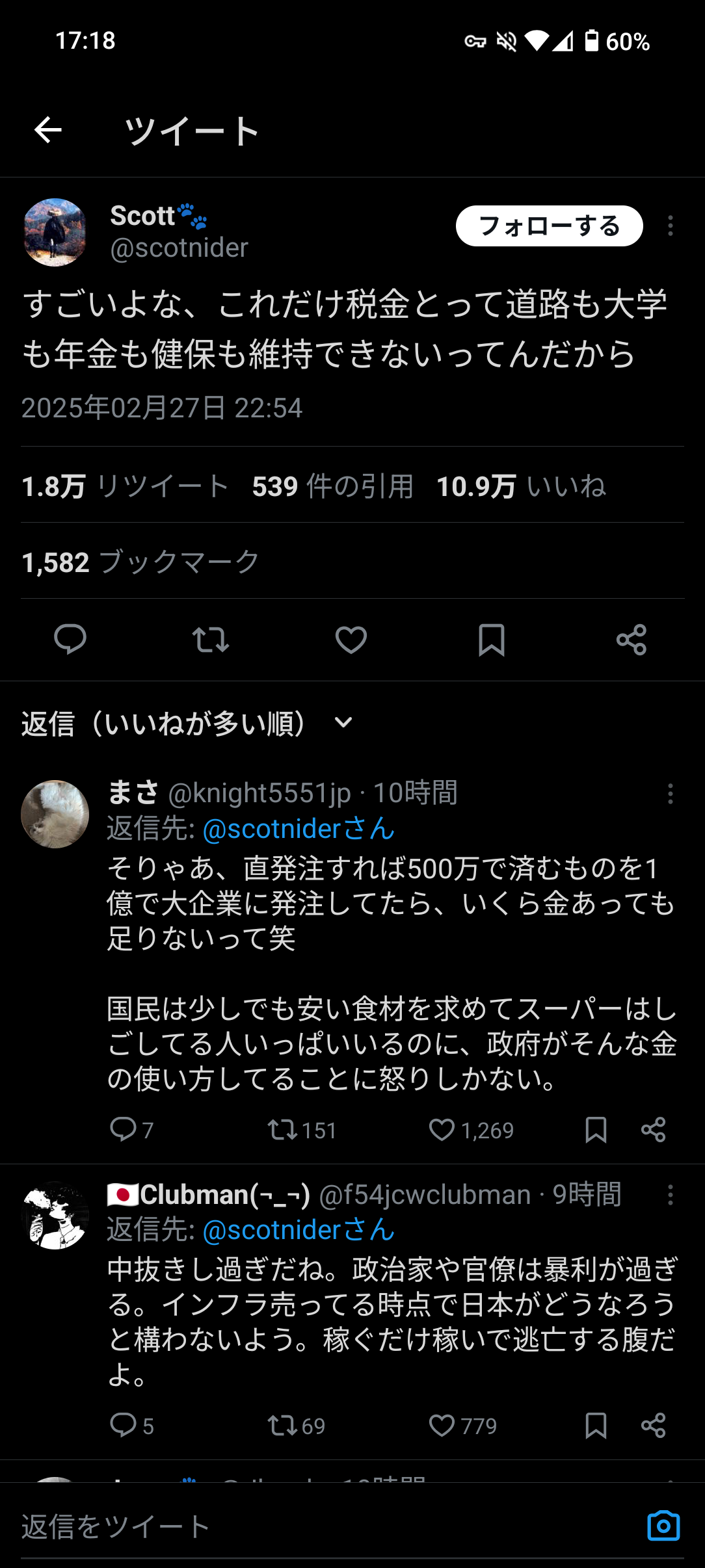Reply to Scott's main tweet

[70, 640]
